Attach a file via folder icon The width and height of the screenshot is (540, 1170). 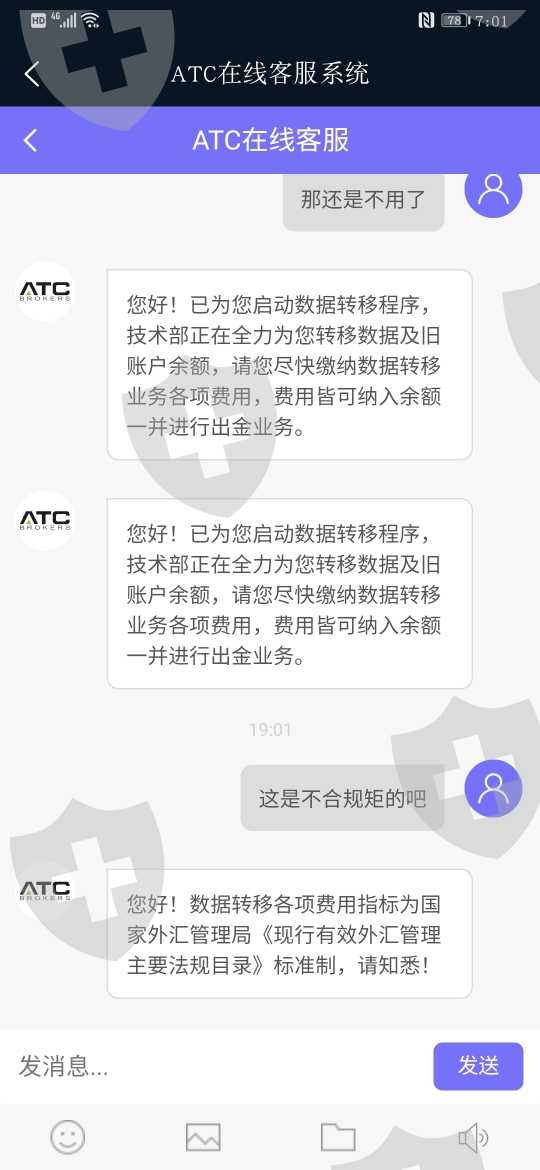click(x=338, y=1138)
